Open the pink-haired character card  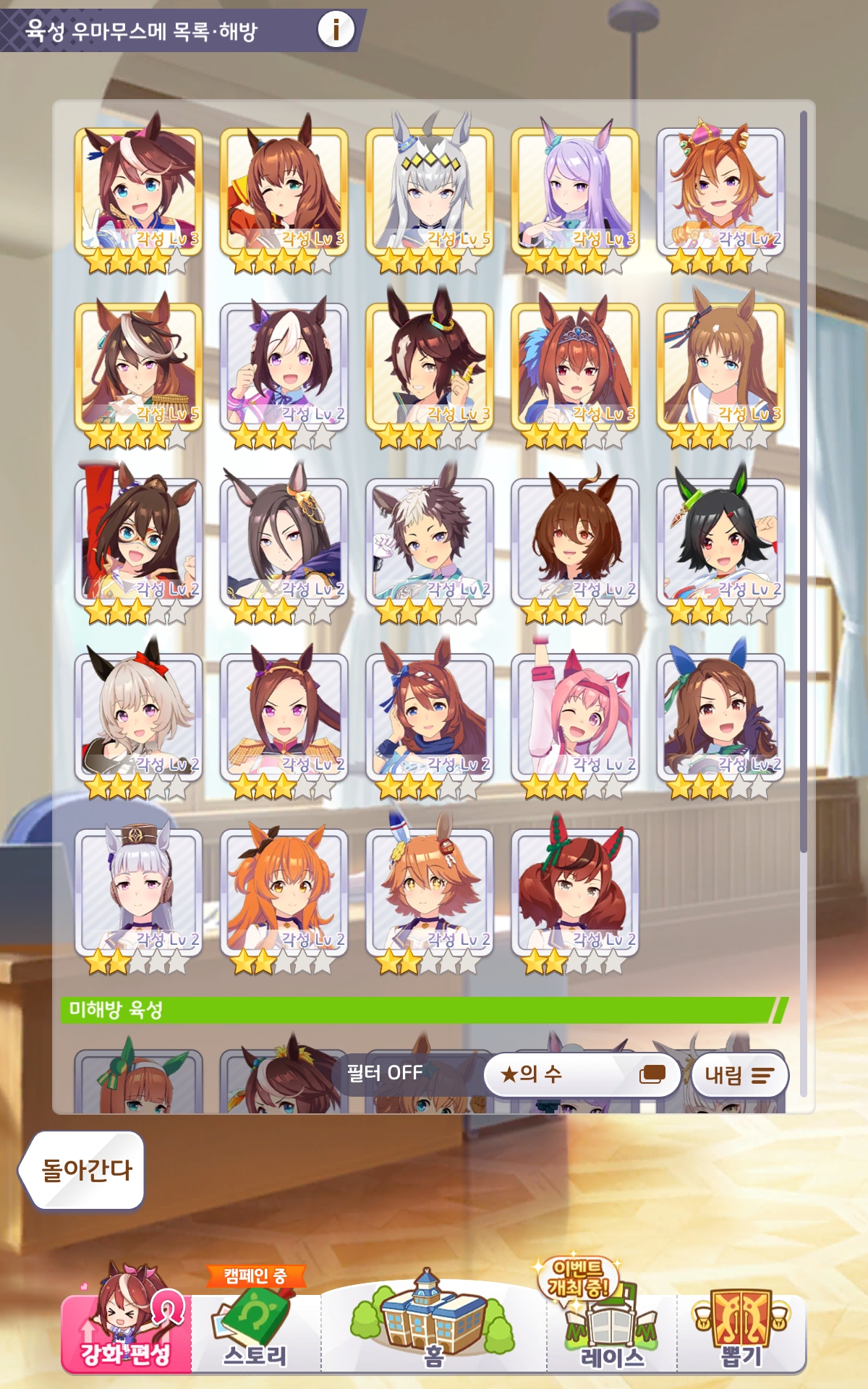(x=575, y=718)
